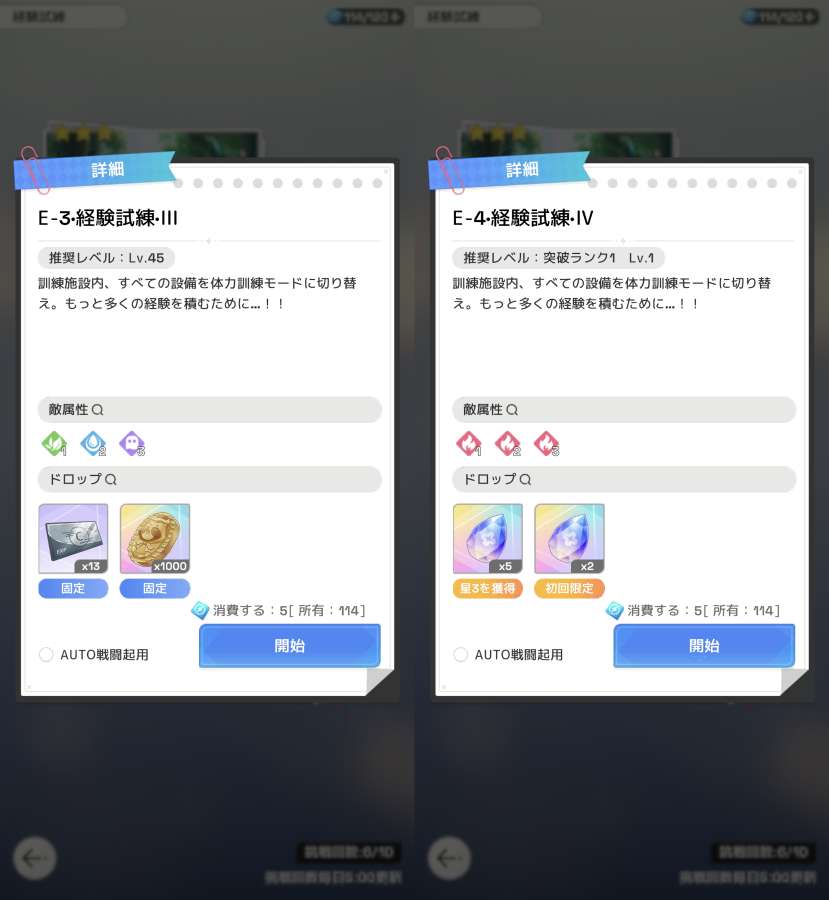This screenshot has width=829, height=900.
Task: View the x1000 gold coin drop
Action: pos(154,538)
